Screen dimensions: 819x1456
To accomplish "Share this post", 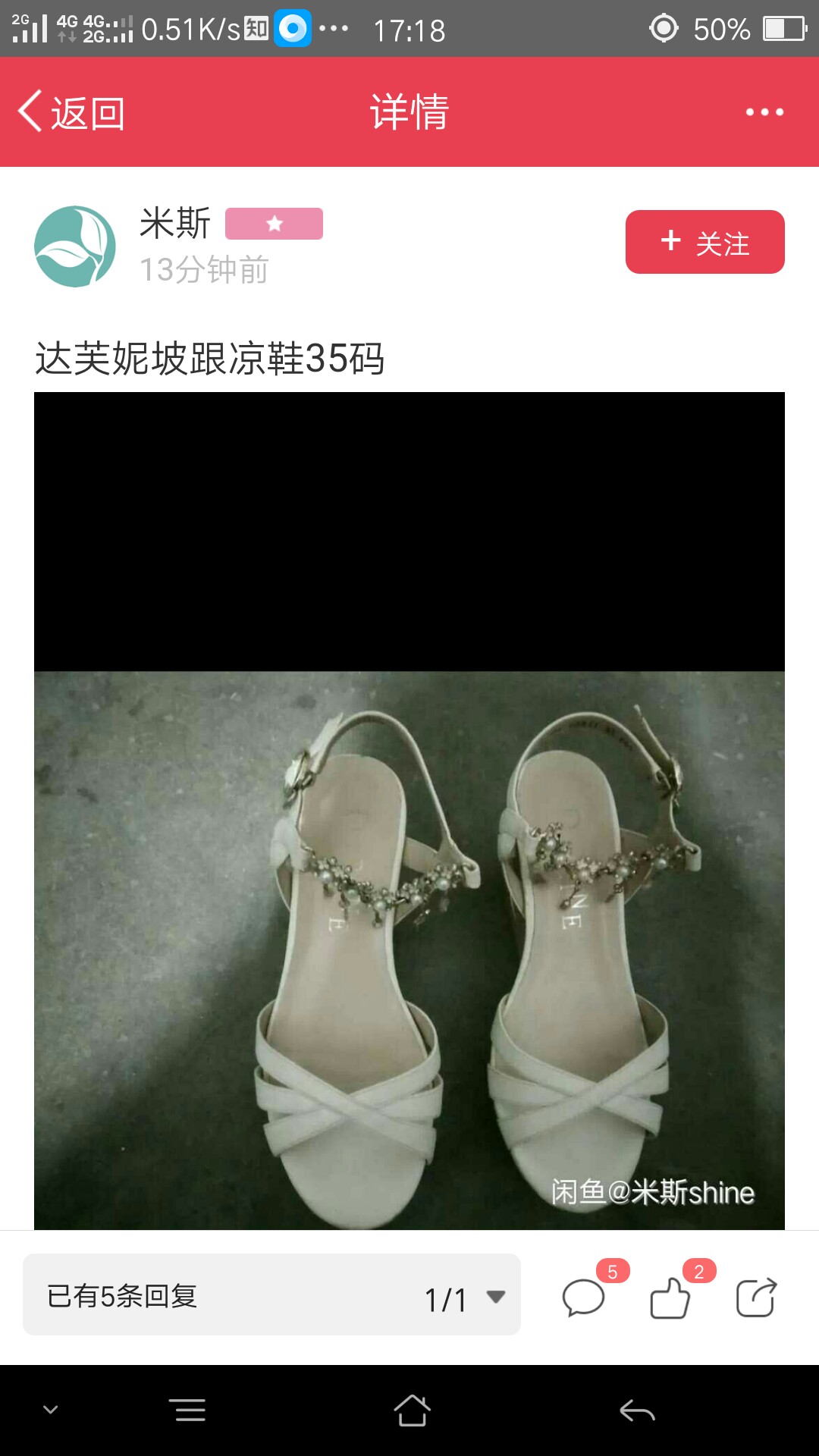I will coord(757,1297).
